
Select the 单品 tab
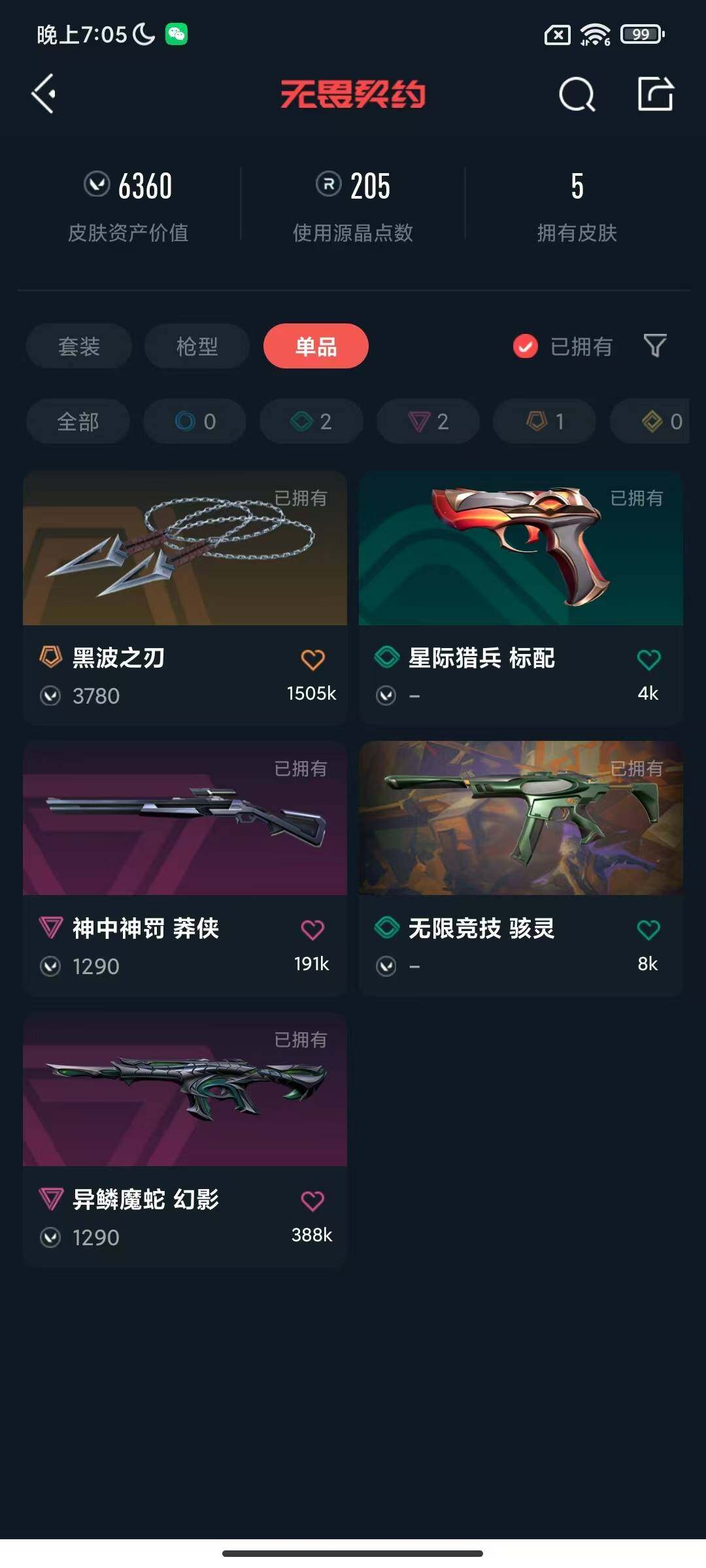pyautogui.click(x=316, y=346)
